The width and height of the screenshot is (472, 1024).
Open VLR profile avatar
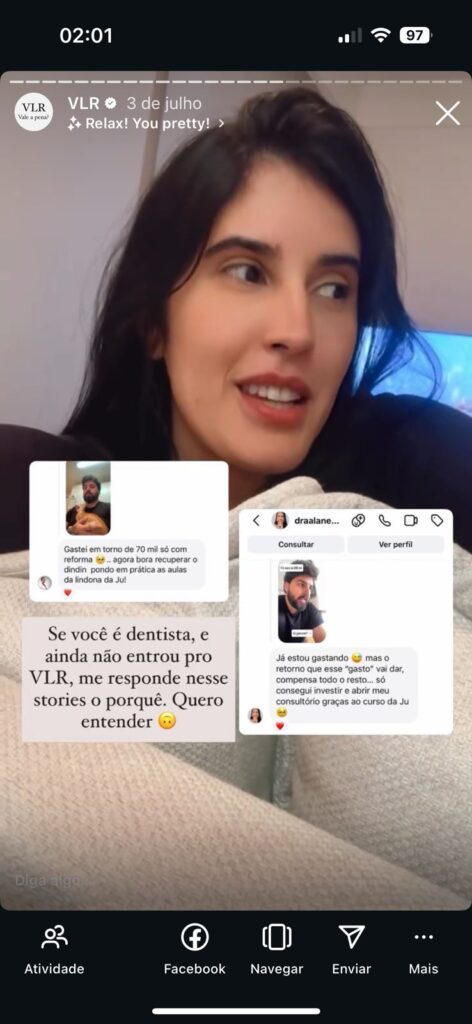pyautogui.click(x=33, y=112)
